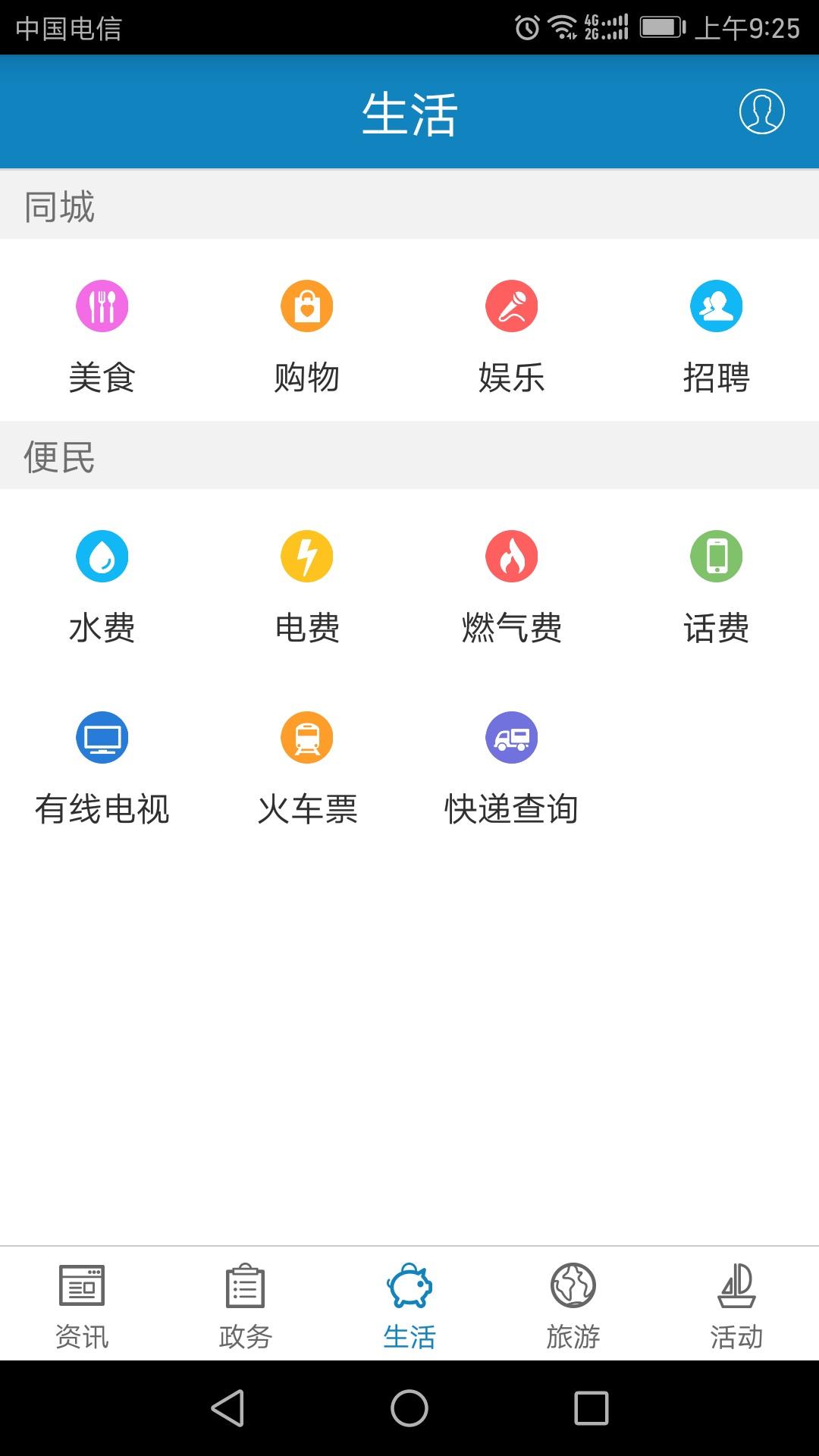Go to the 活动 activities tab
This screenshot has height=1456, width=819.
[737, 1304]
